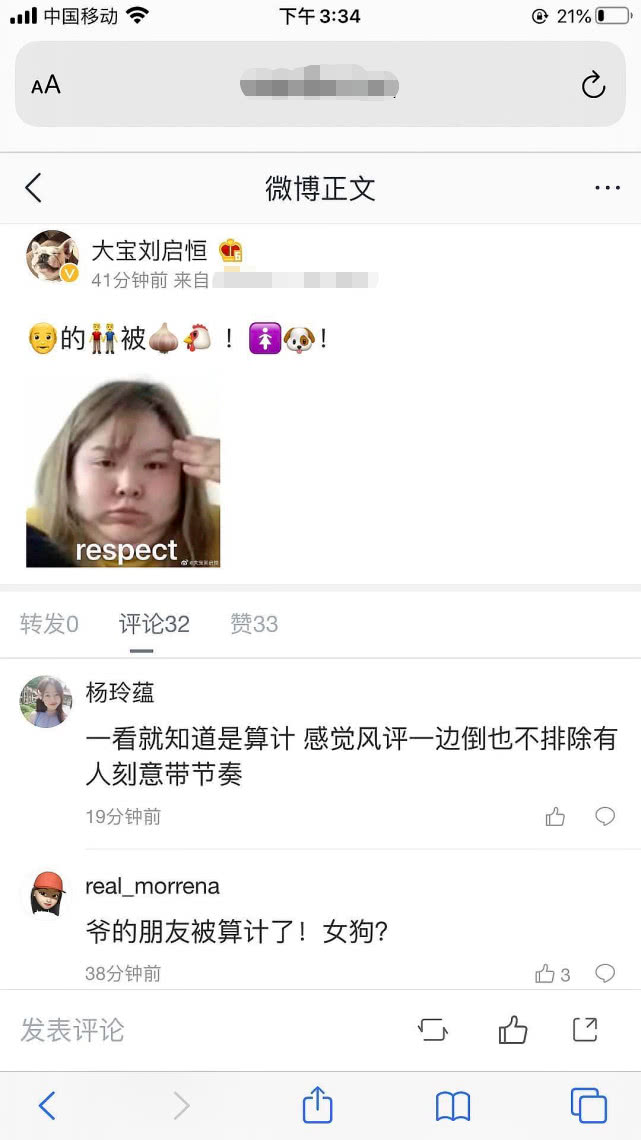This screenshot has width=641, height=1140.
Task: Show all Safari tabs
Action: [x=589, y=1106]
